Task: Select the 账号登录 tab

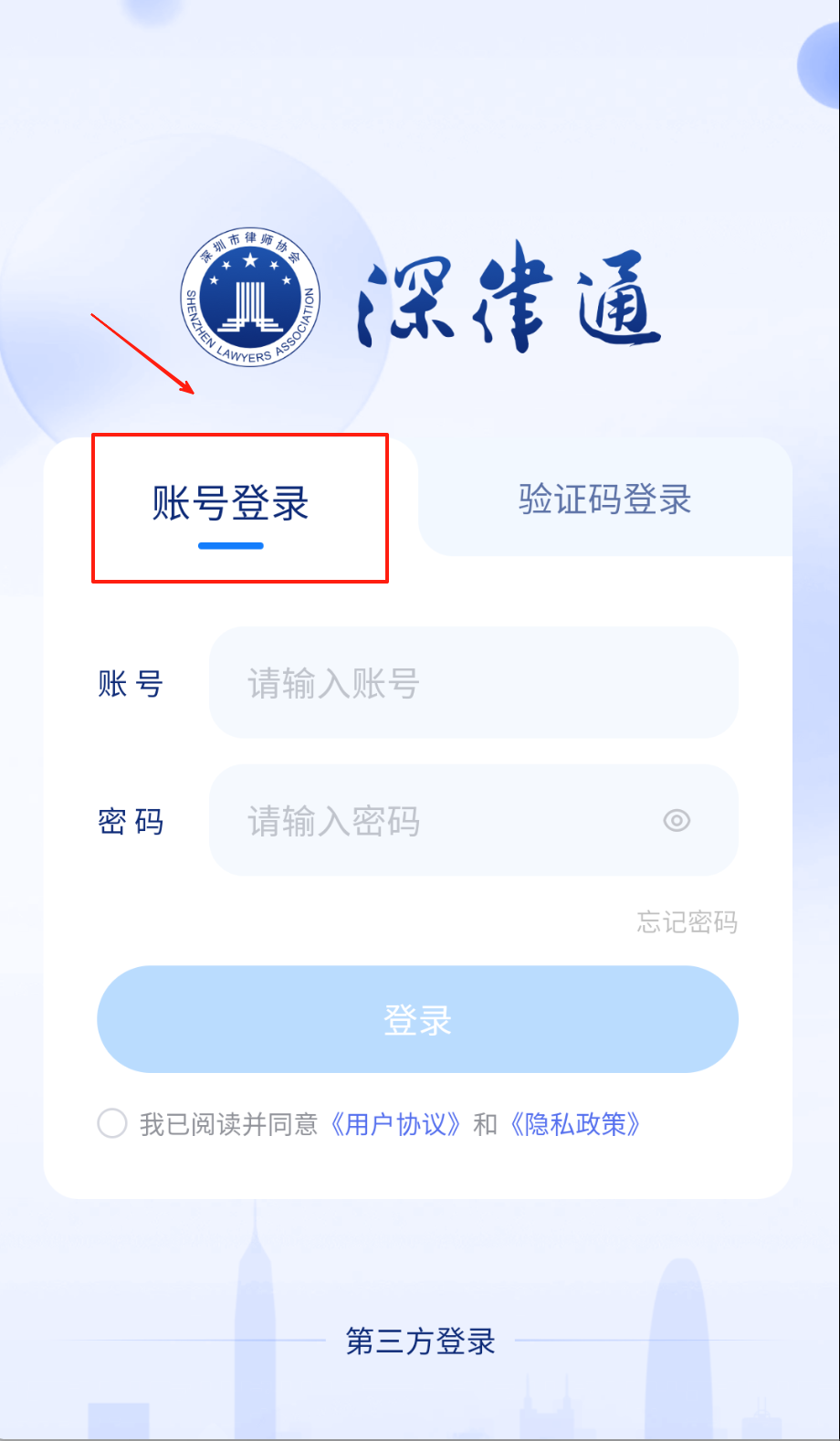Action: pos(231,503)
